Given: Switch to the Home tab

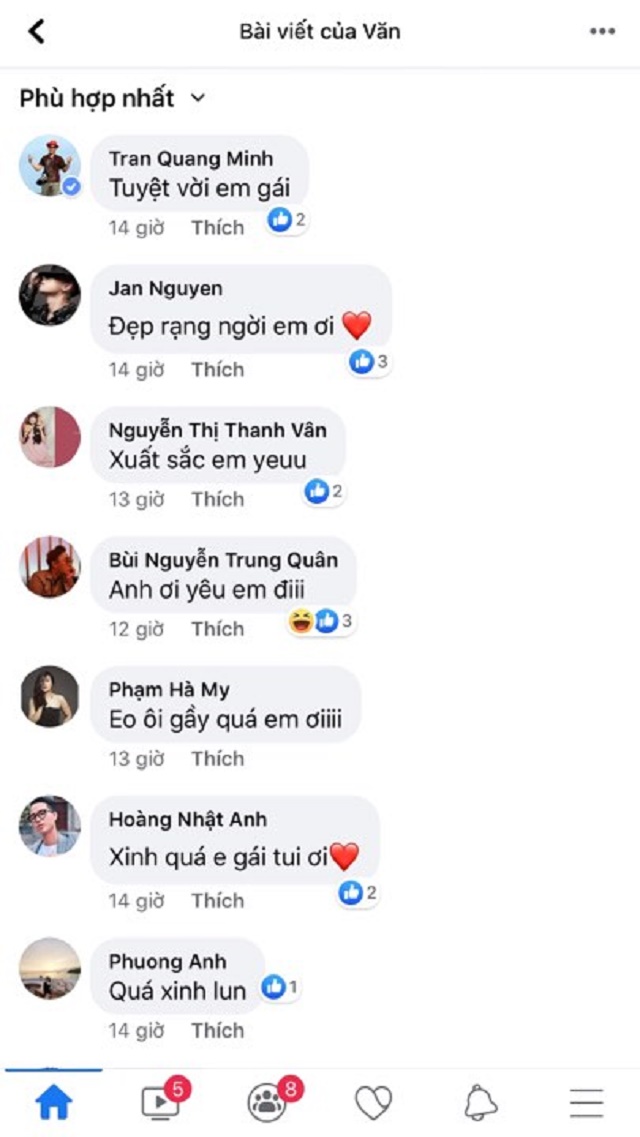Looking at the screenshot, I should [x=54, y=1103].
